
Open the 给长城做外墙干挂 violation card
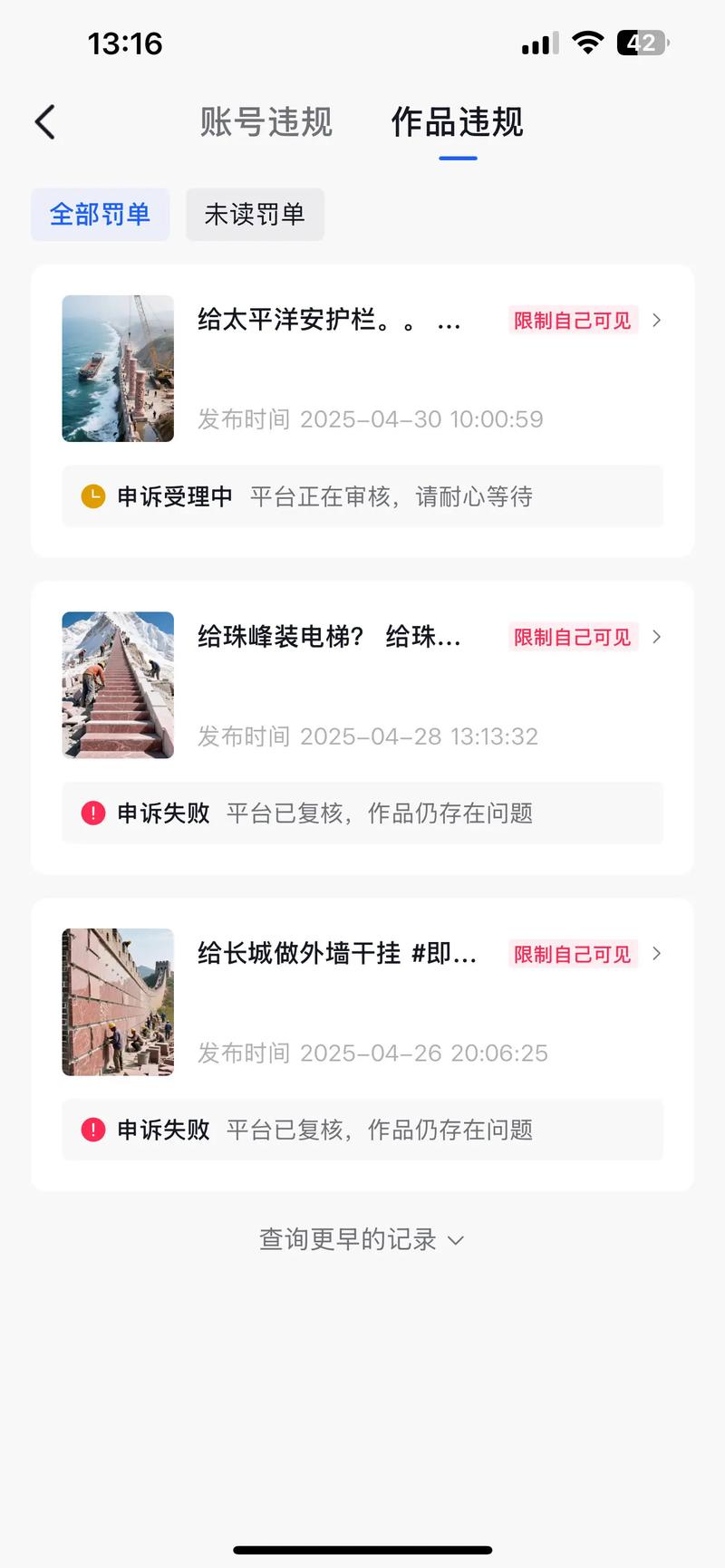tap(362, 1001)
